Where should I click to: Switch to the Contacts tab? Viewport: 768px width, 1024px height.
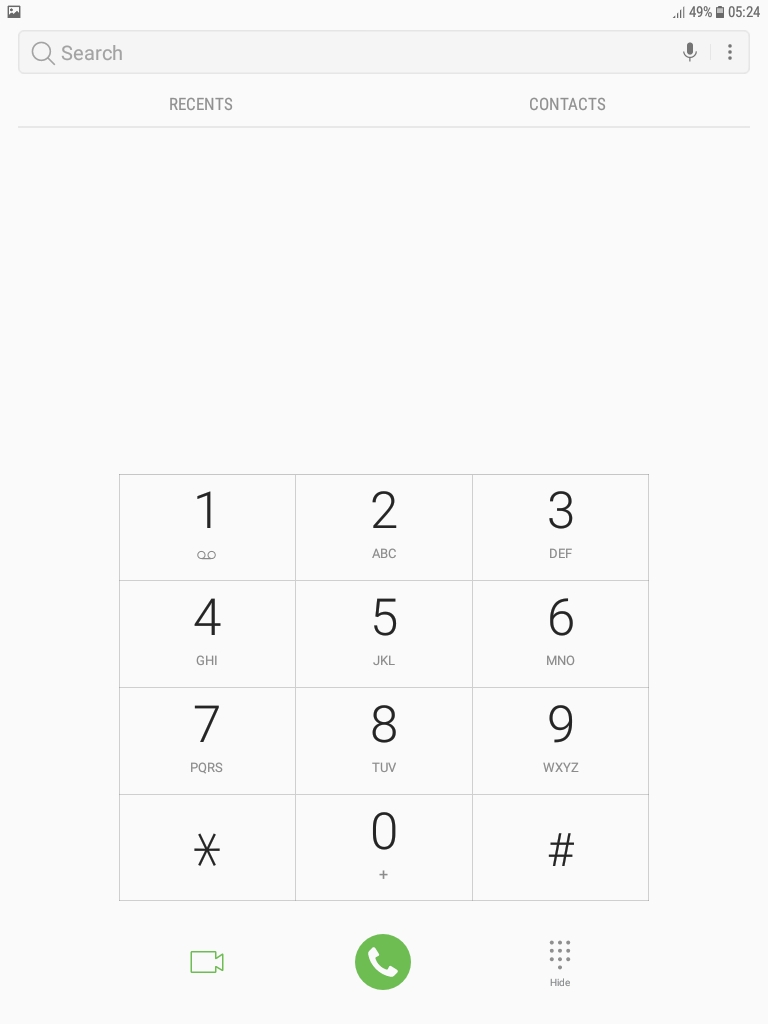tap(567, 104)
